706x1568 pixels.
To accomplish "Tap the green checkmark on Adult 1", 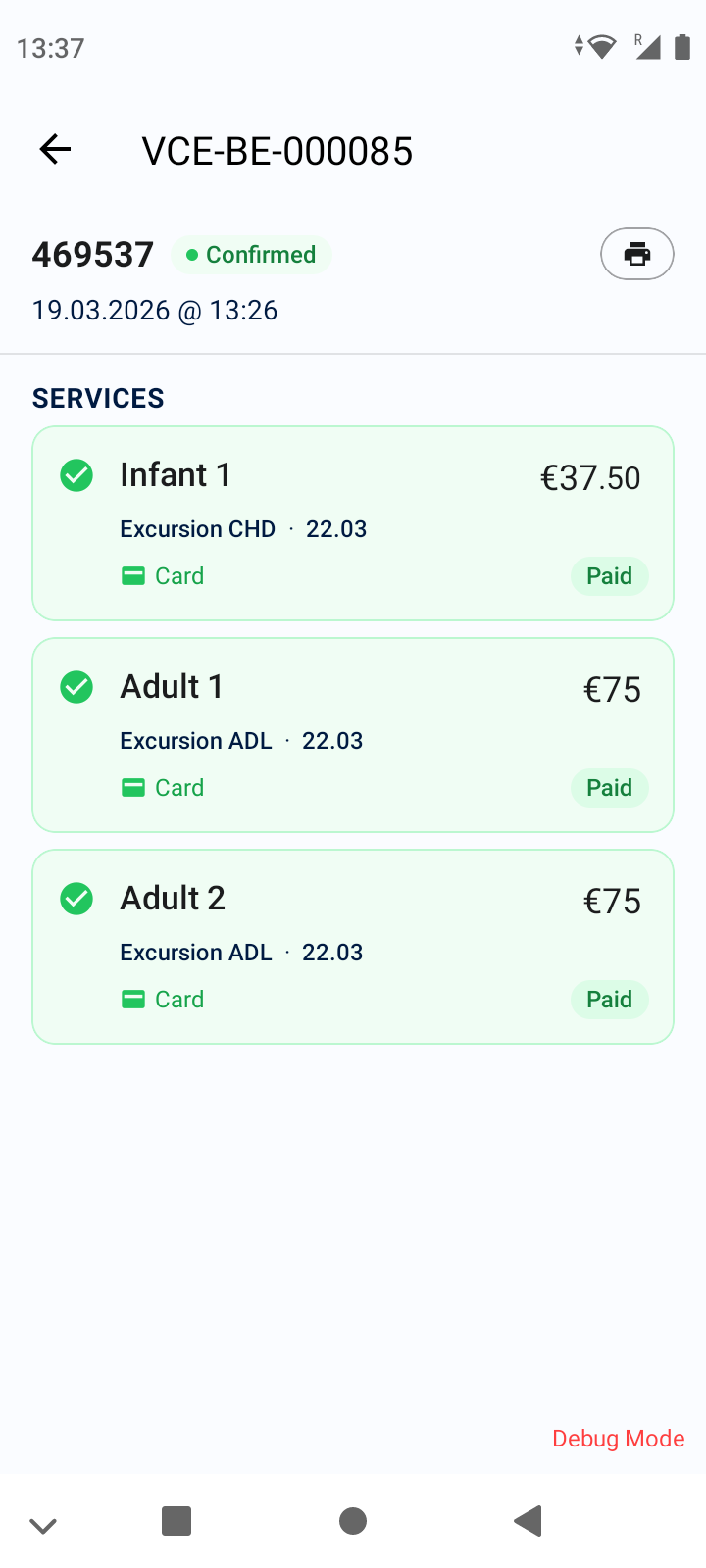I will (76, 686).
